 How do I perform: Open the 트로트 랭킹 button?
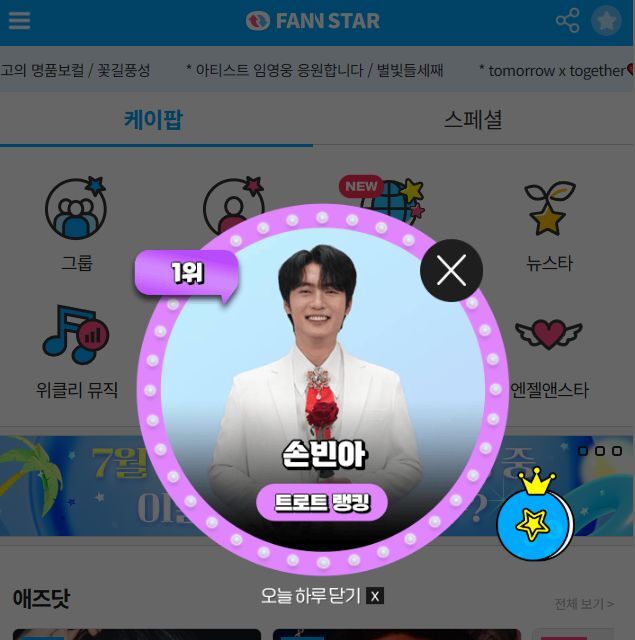point(322,503)
